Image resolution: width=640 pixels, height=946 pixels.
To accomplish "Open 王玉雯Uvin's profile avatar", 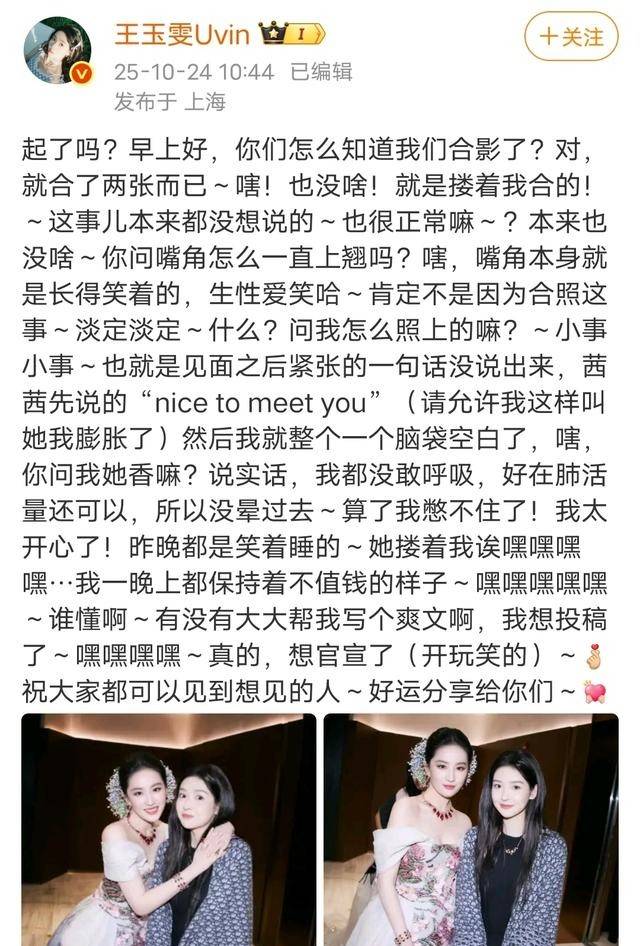I will click(58, 49).
